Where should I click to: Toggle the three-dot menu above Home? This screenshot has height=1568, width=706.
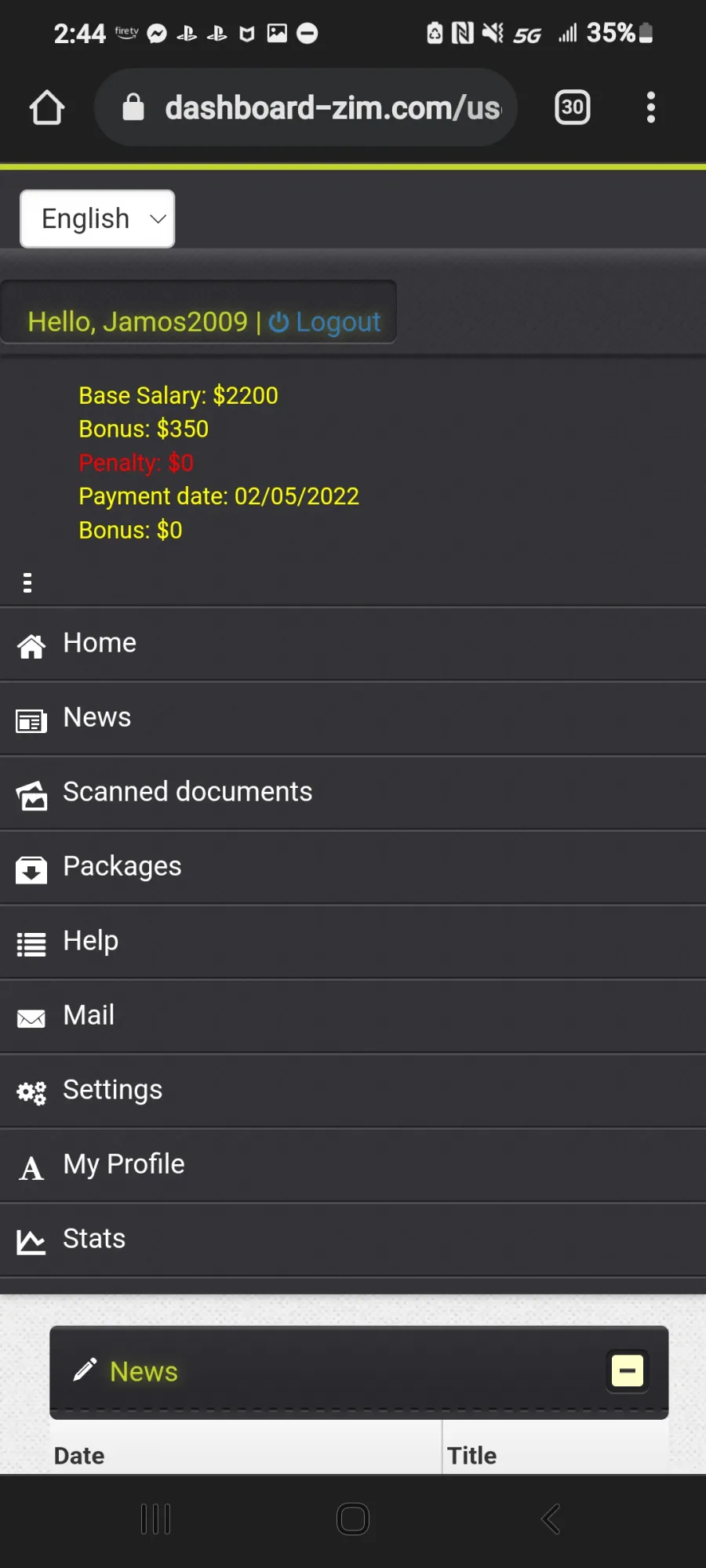27,583
